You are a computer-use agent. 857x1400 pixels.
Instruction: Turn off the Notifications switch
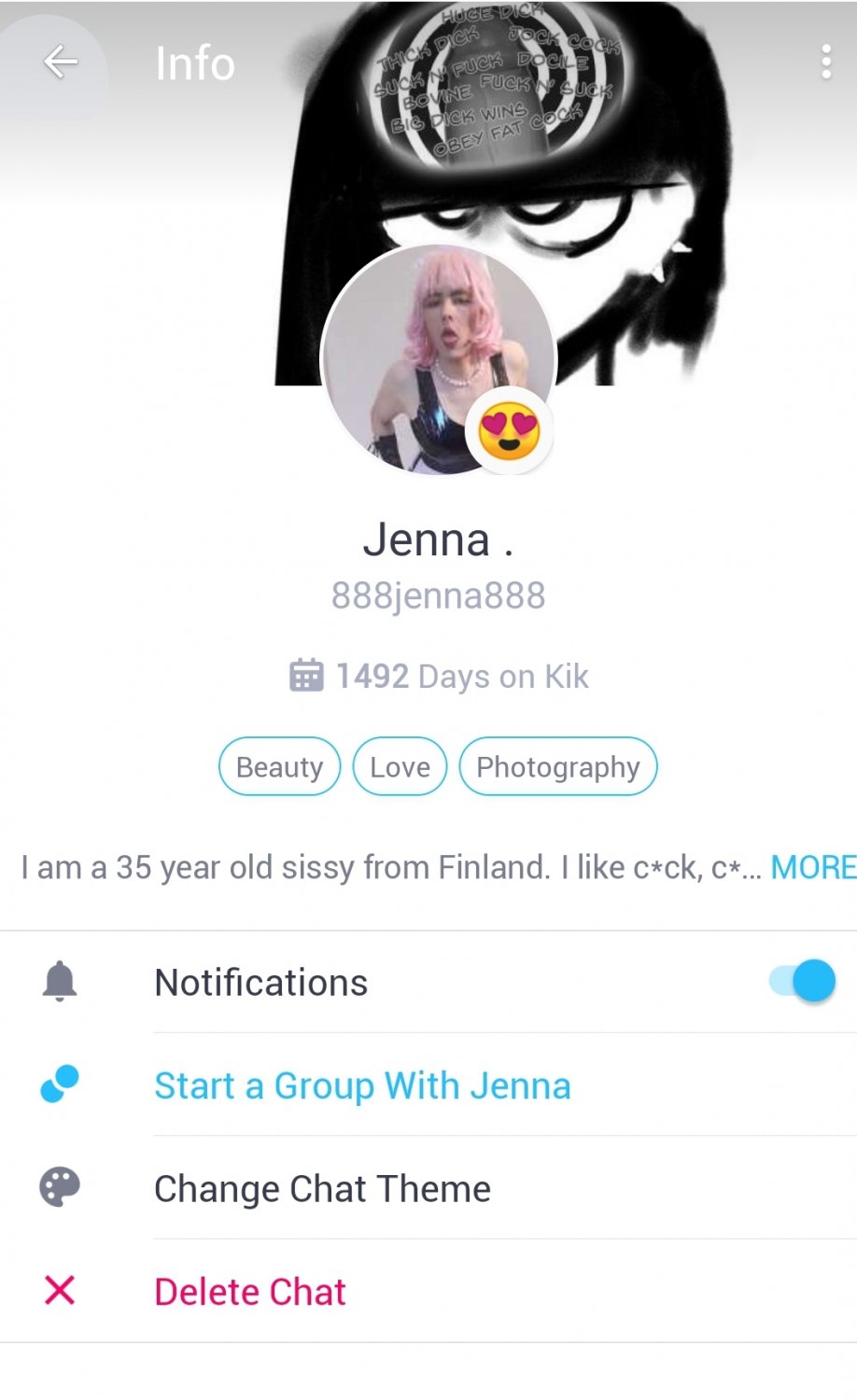(x=803, y=982)
